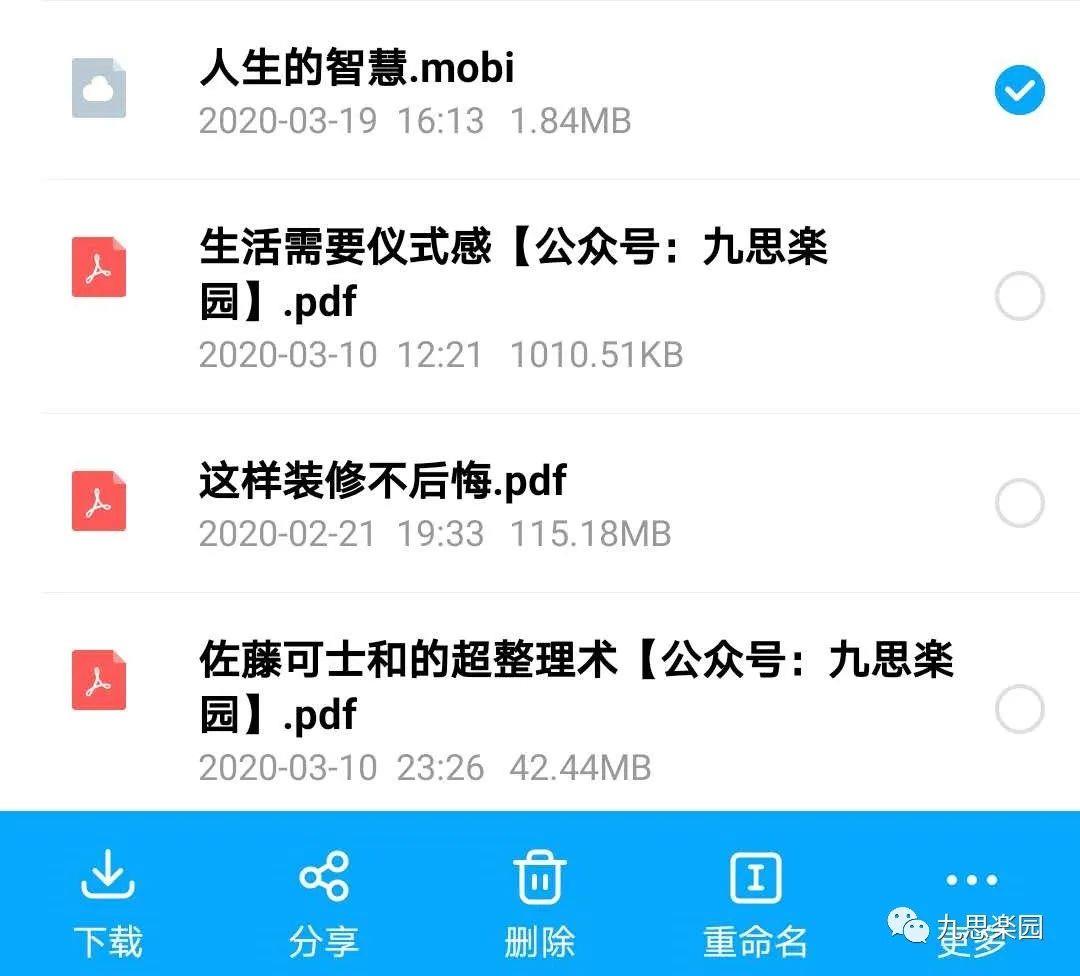
Task: Uncheck the 人生的智慧.mobi file
Action: tap(1019, 91)
